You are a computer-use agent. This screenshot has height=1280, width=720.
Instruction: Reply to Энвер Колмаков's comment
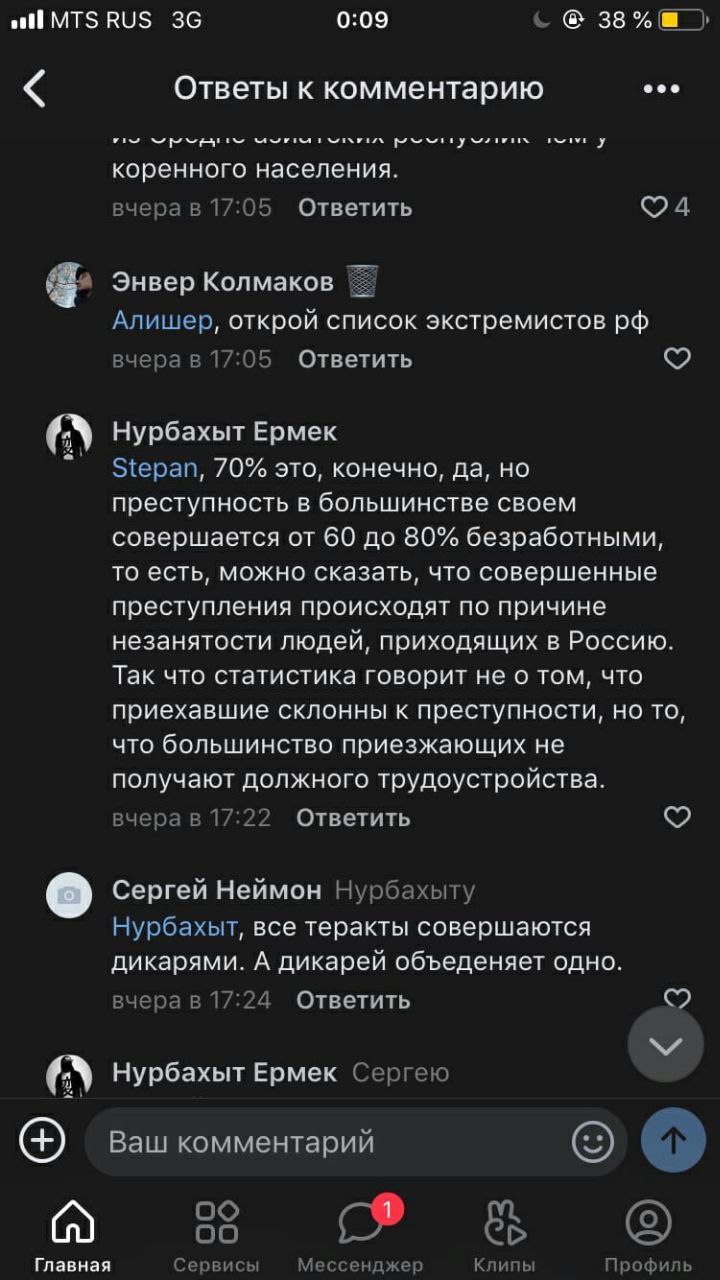click(x=354, y=359)
